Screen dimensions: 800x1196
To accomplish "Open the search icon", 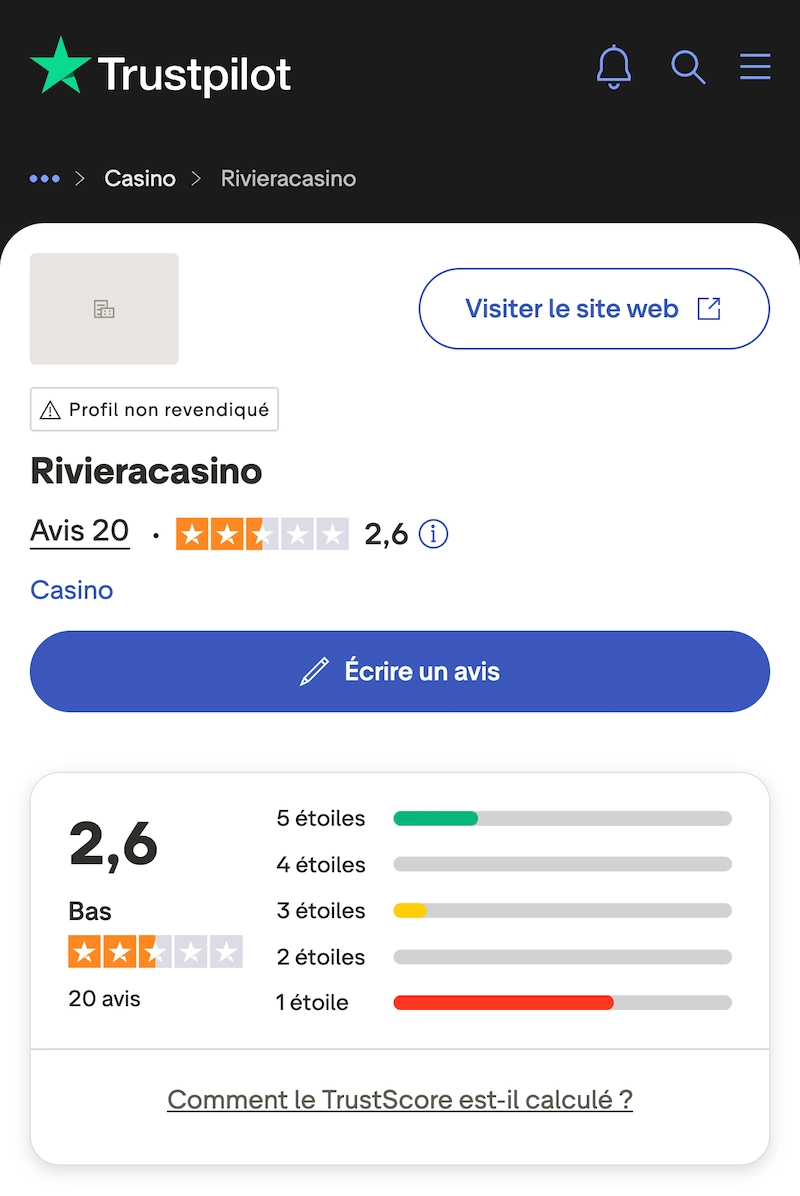I will point(688,67).
